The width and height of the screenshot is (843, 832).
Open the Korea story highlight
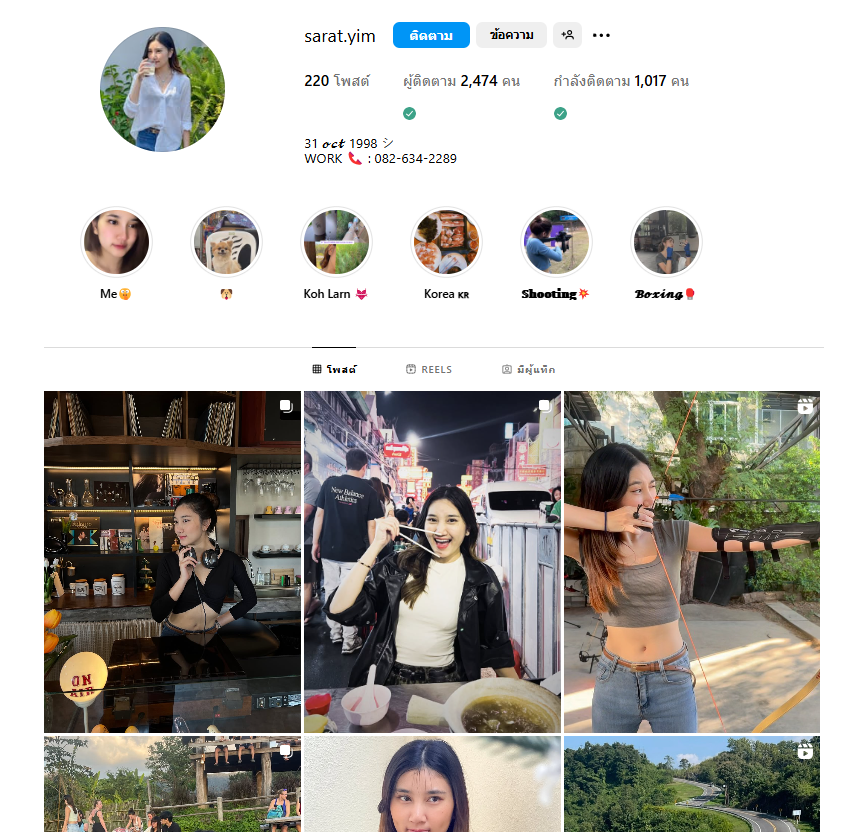(x=446, y=243)
